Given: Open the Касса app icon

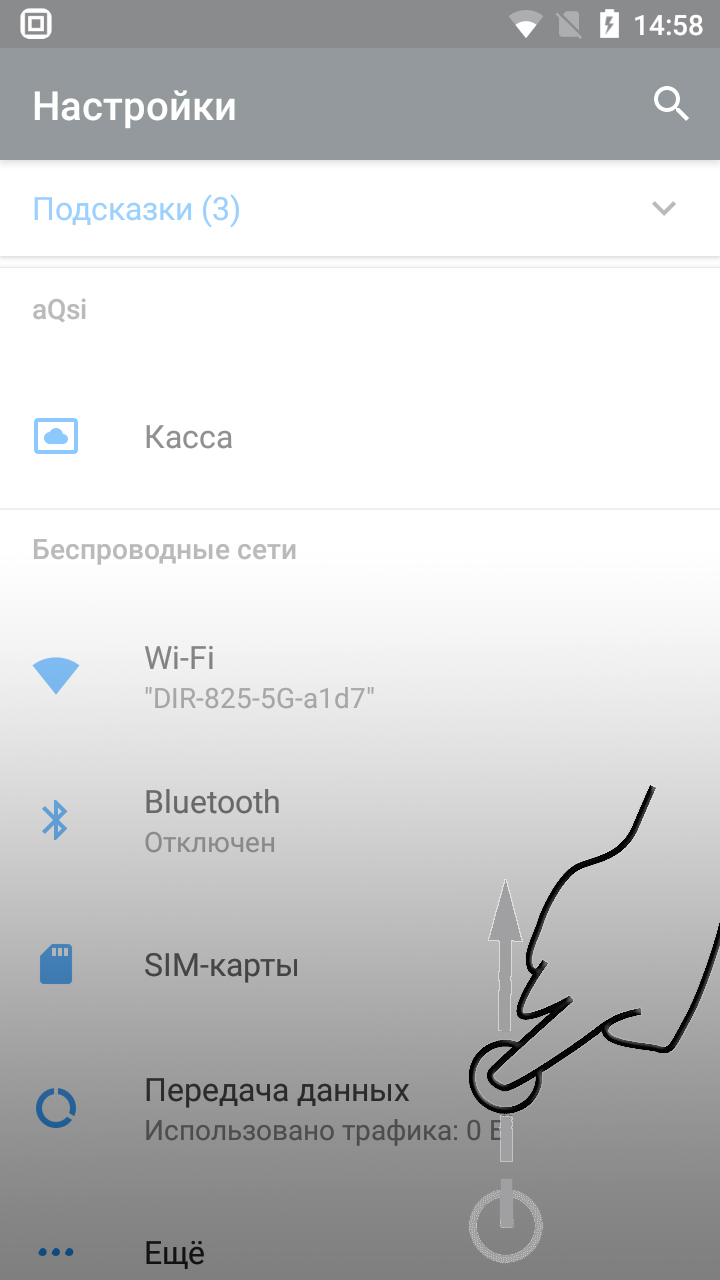Looking at the screenshot, I should [57, 436].
